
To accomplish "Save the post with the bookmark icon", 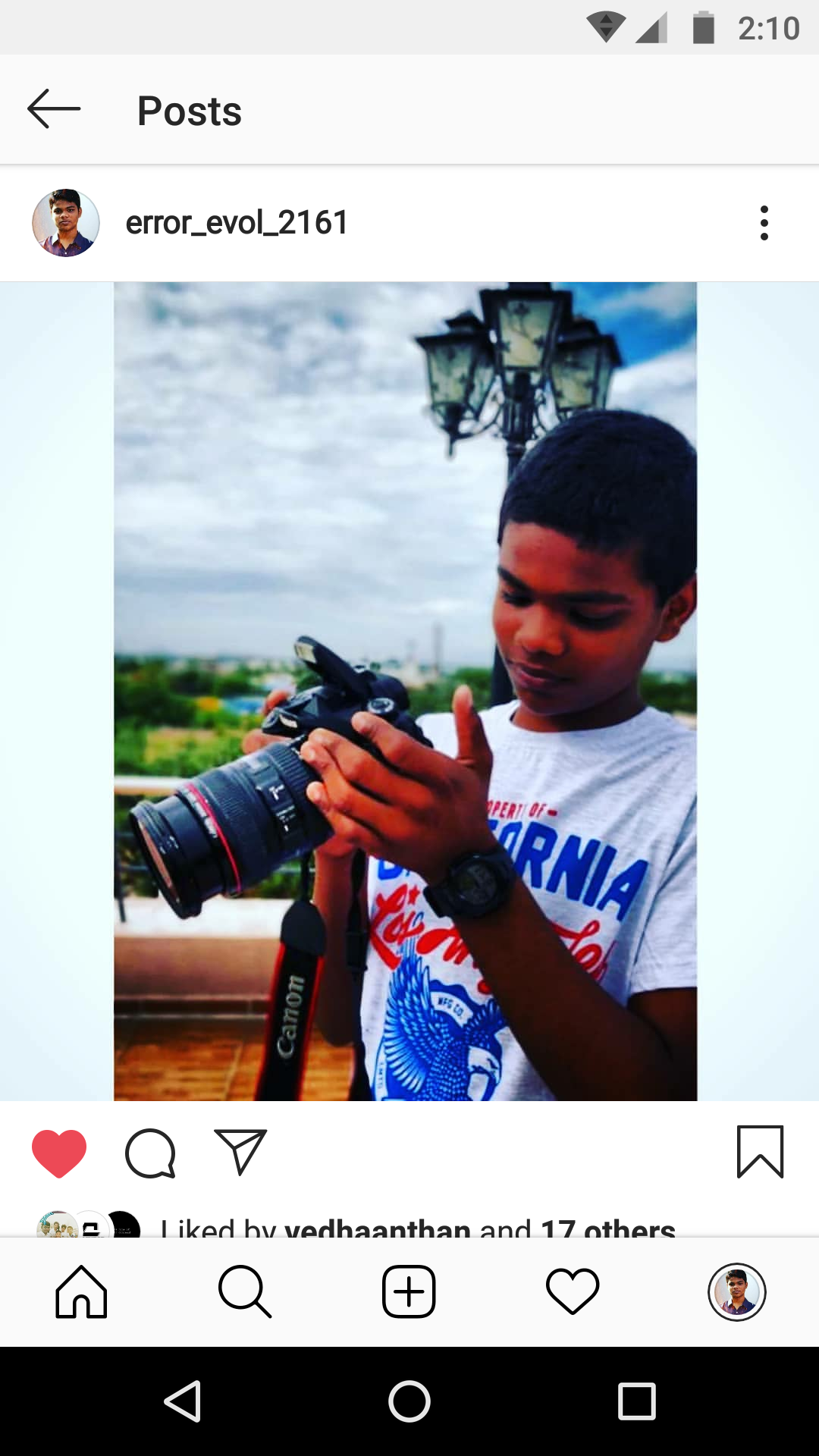I will [760, 1152].
